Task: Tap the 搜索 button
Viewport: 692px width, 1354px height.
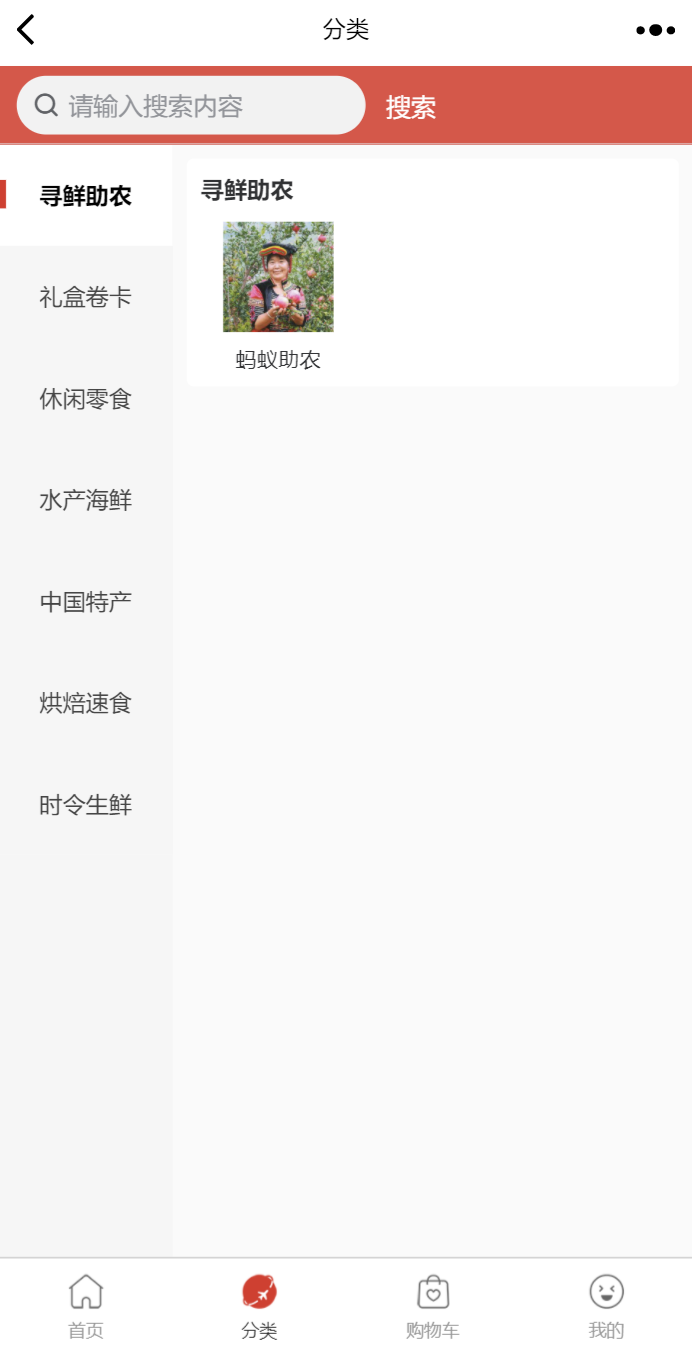Action: [411, 107]
